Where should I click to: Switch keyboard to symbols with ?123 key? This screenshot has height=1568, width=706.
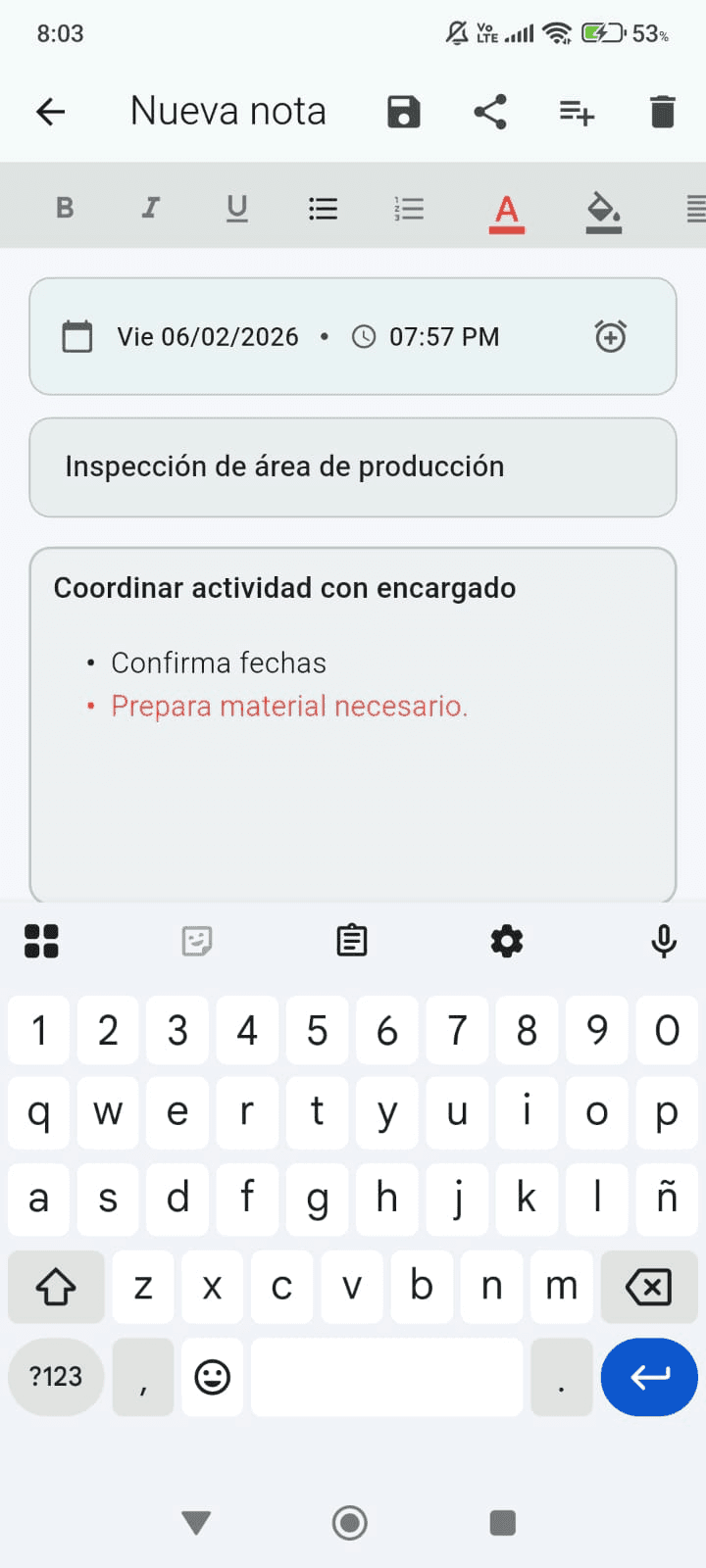(x=55, y=1377)
